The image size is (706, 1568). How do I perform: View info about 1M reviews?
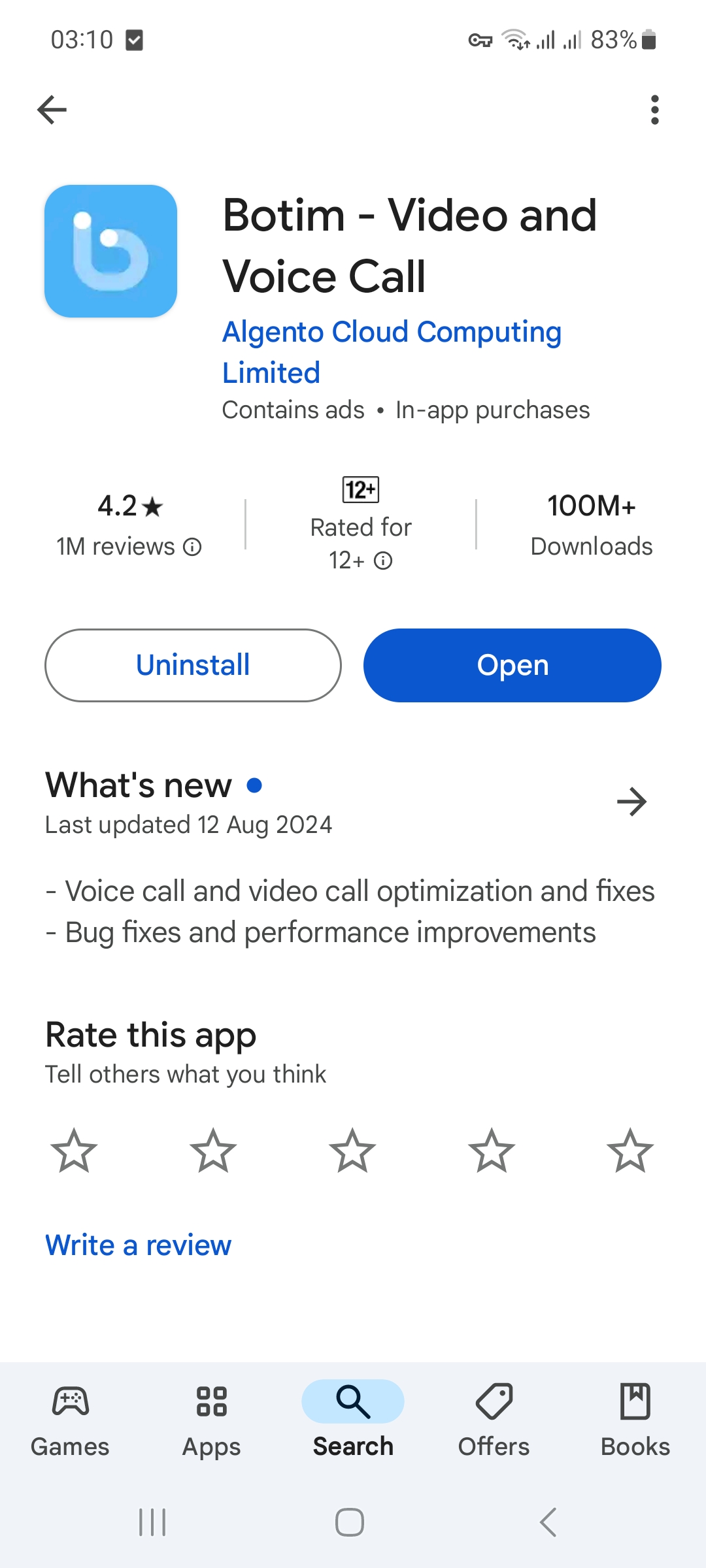tap(192, 547)
